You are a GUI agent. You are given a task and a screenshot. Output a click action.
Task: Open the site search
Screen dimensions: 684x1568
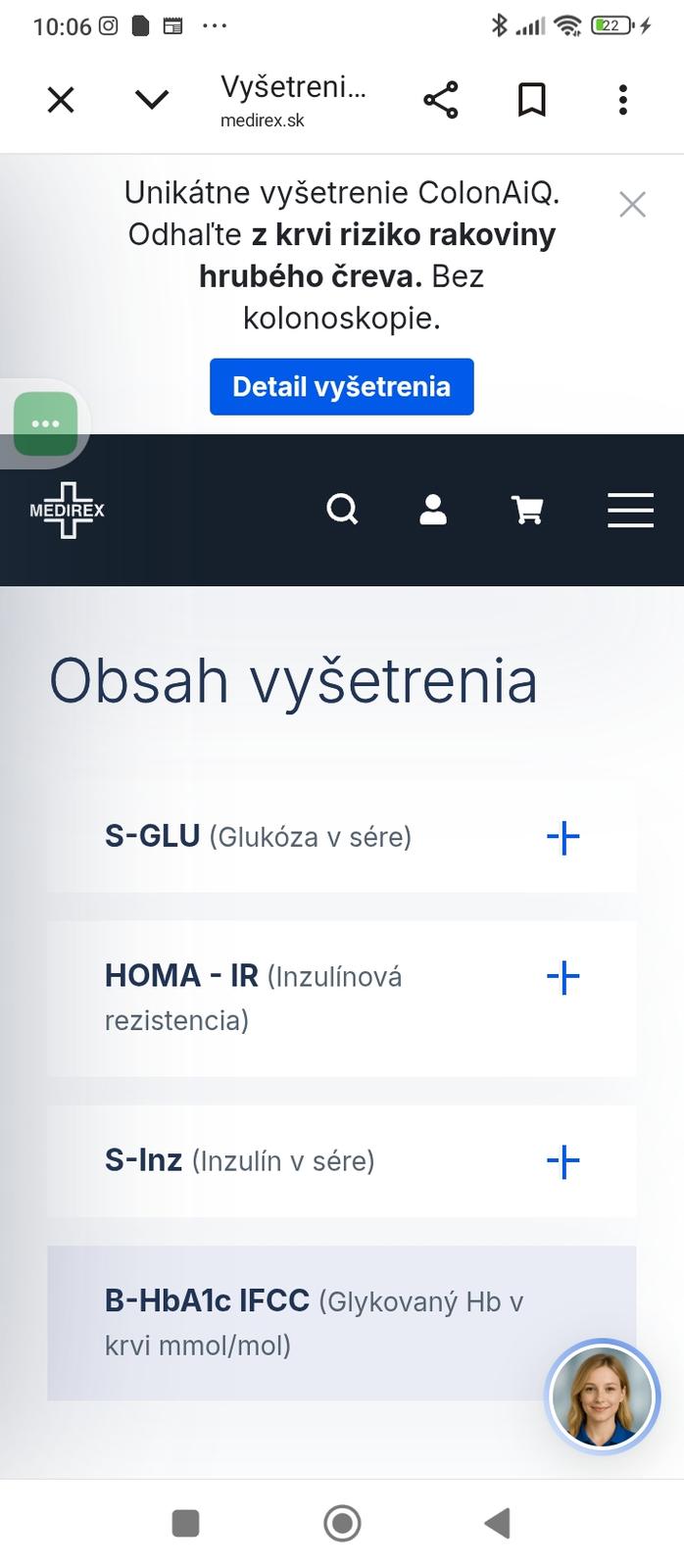[x=342, y=510]
